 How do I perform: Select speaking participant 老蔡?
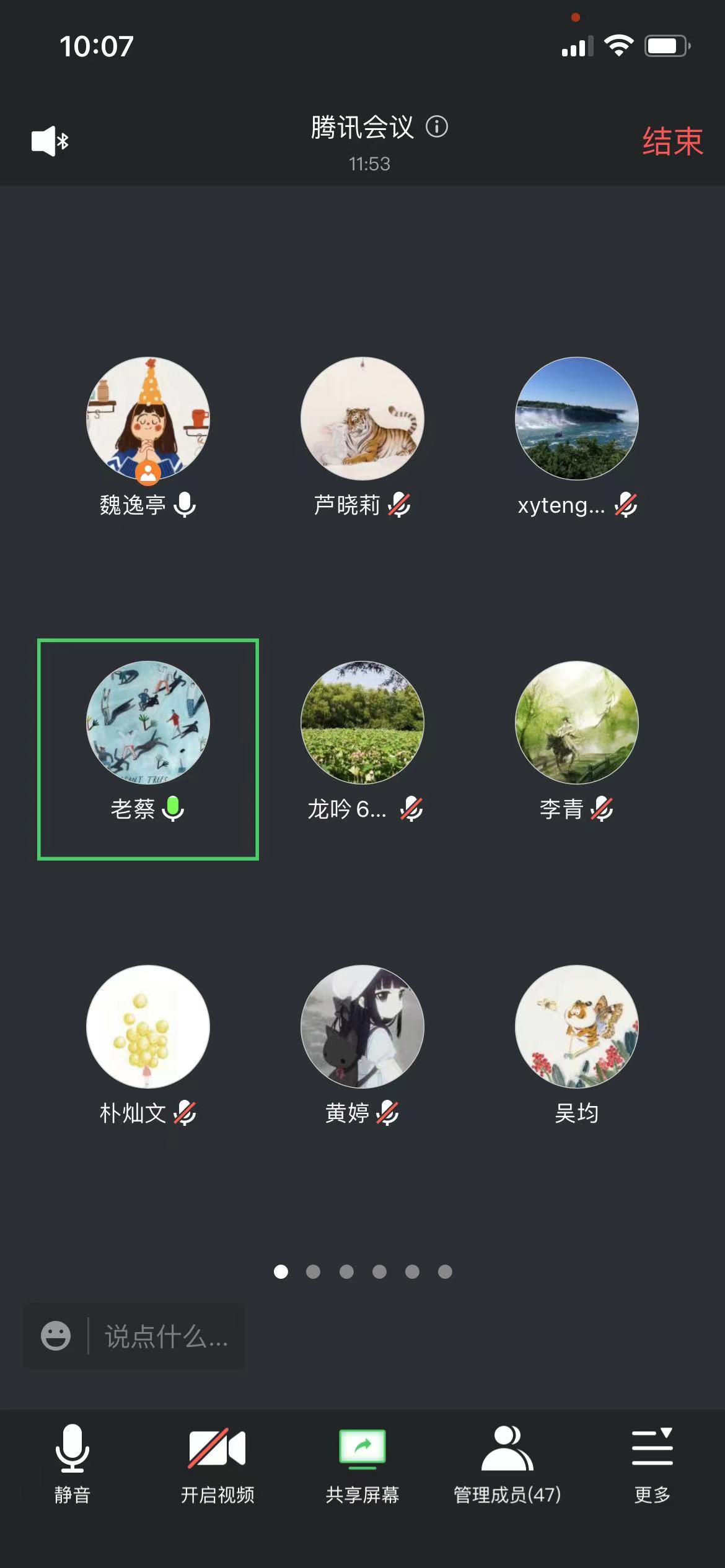point(148,723)
